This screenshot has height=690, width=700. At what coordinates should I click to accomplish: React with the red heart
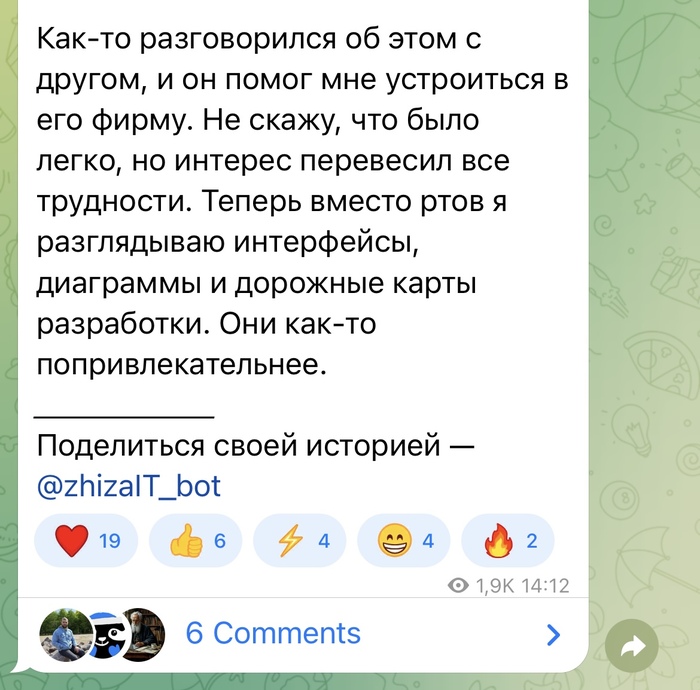pyautogui.click(x=86, y=542)
